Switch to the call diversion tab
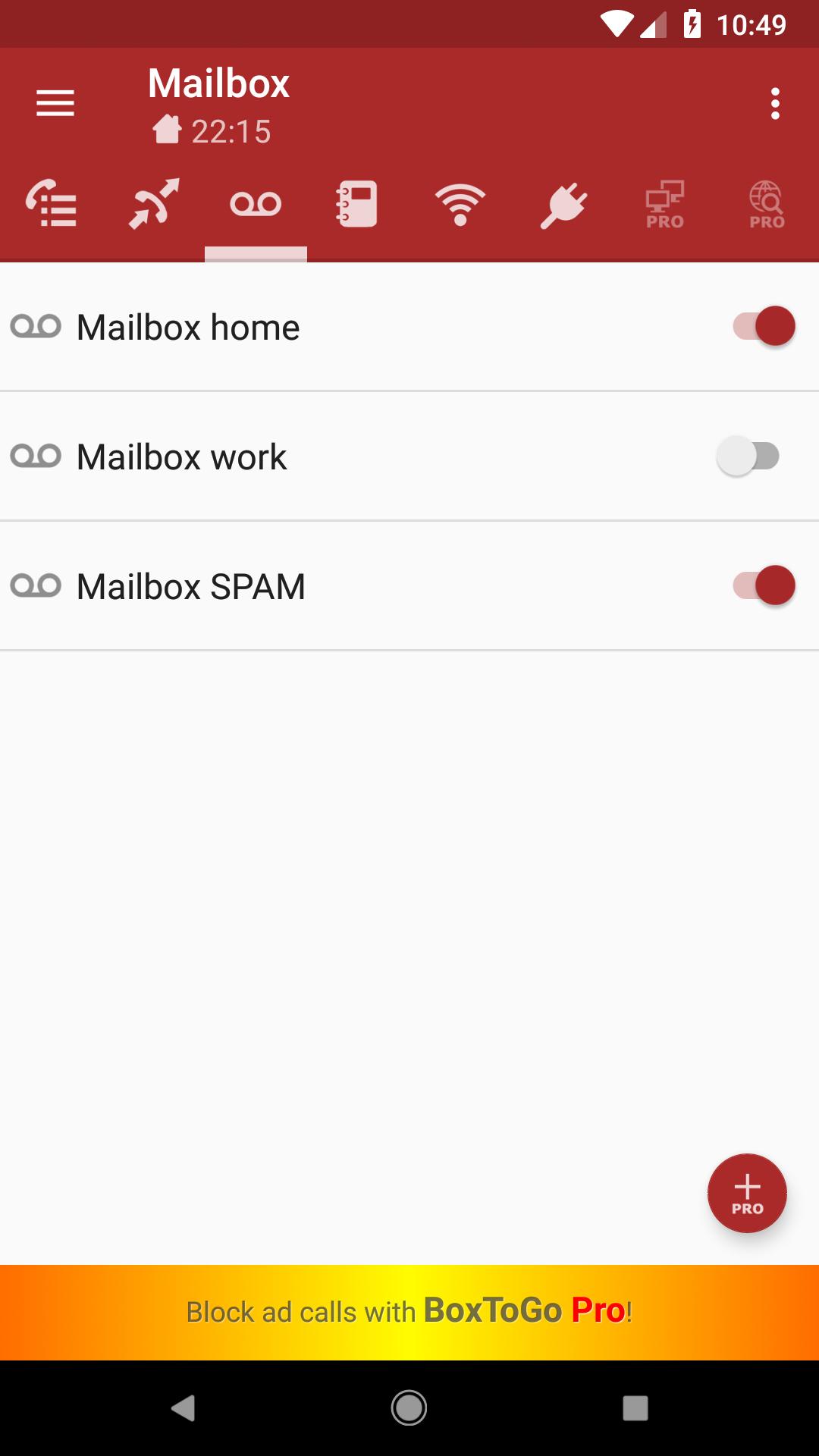 (154, 203)
